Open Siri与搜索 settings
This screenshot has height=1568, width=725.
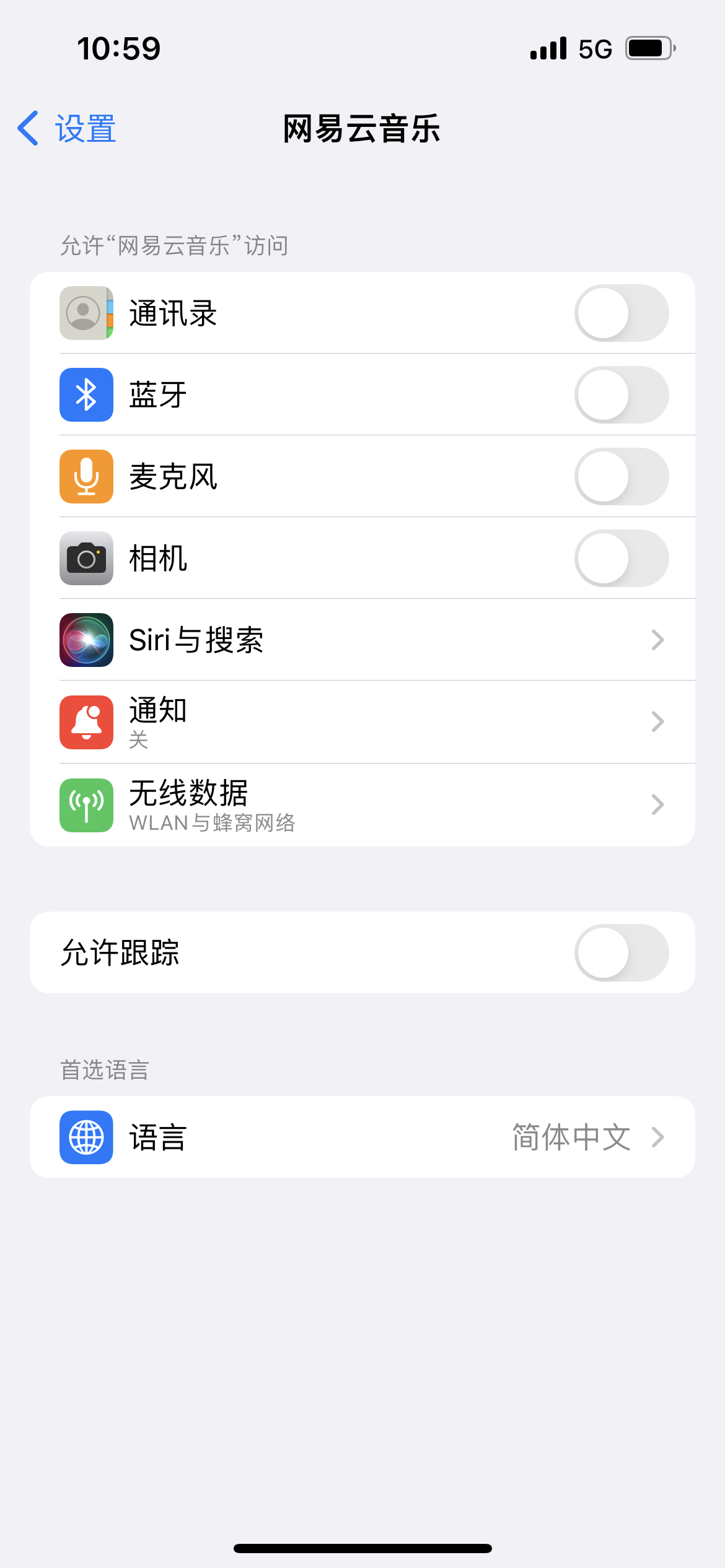pyautogui.click(x=362, y=640)
